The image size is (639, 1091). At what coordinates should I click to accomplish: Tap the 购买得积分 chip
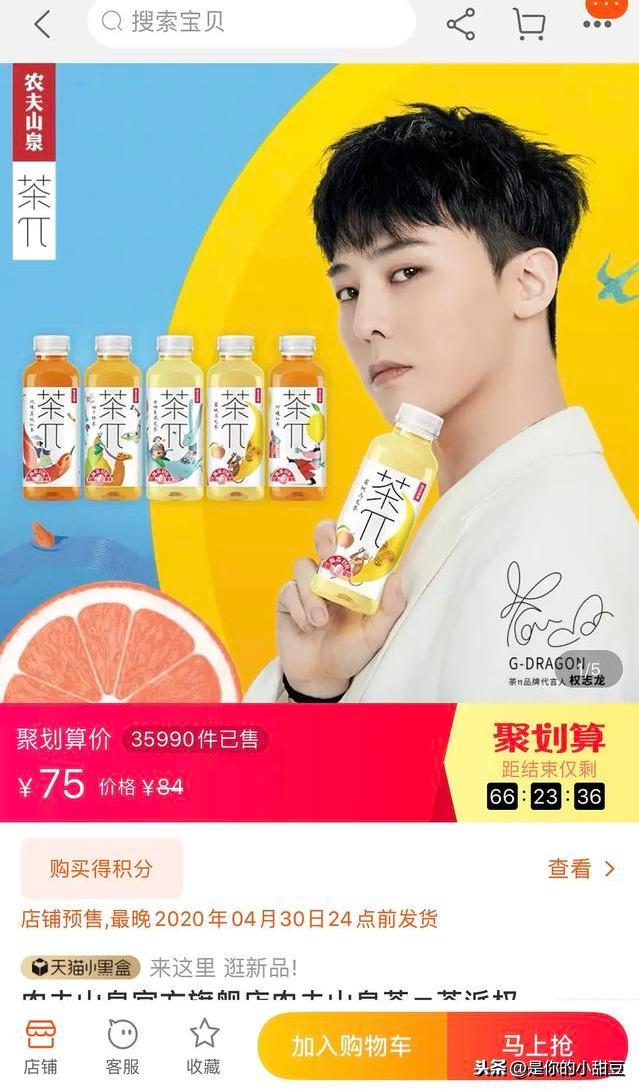[x=102, y=868]
